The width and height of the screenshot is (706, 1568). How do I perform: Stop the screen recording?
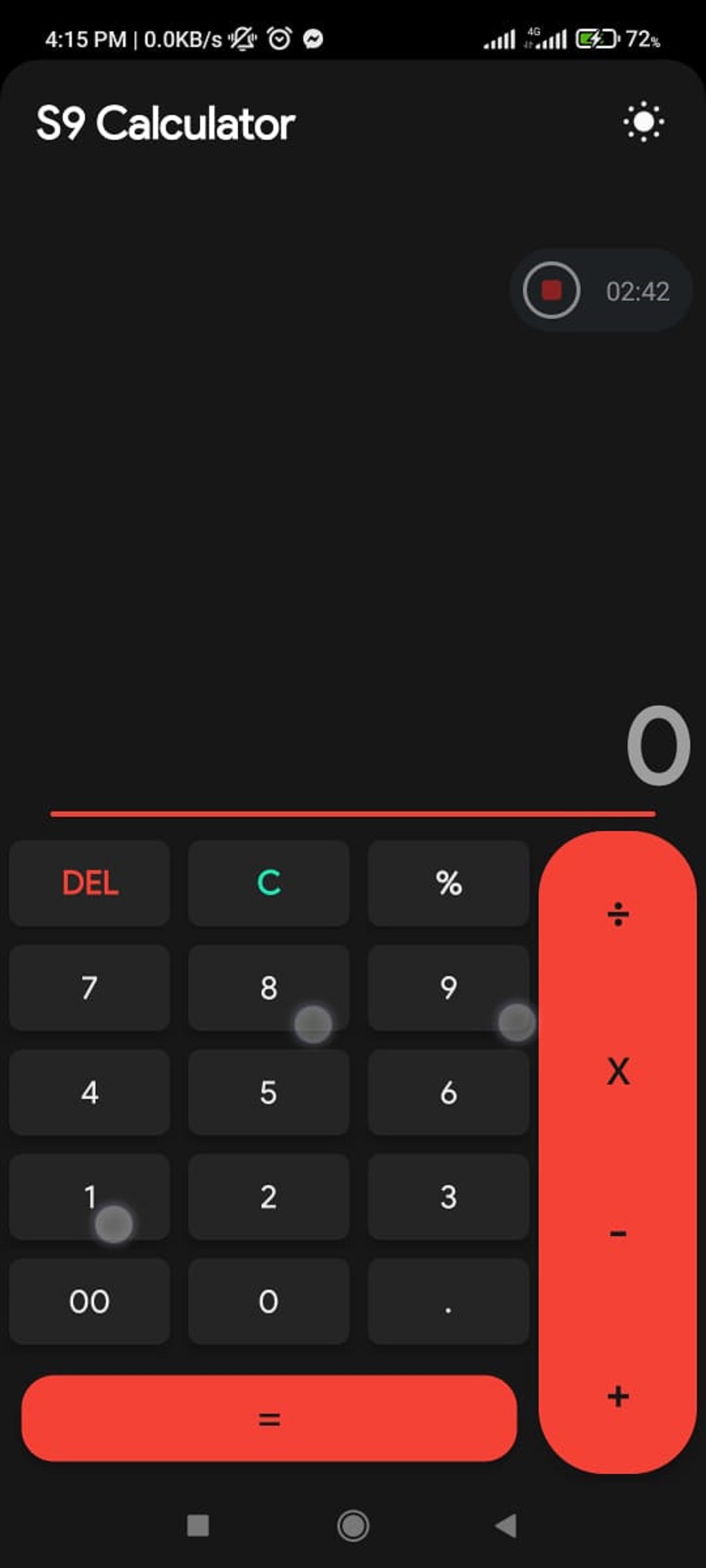pos(551,290)
